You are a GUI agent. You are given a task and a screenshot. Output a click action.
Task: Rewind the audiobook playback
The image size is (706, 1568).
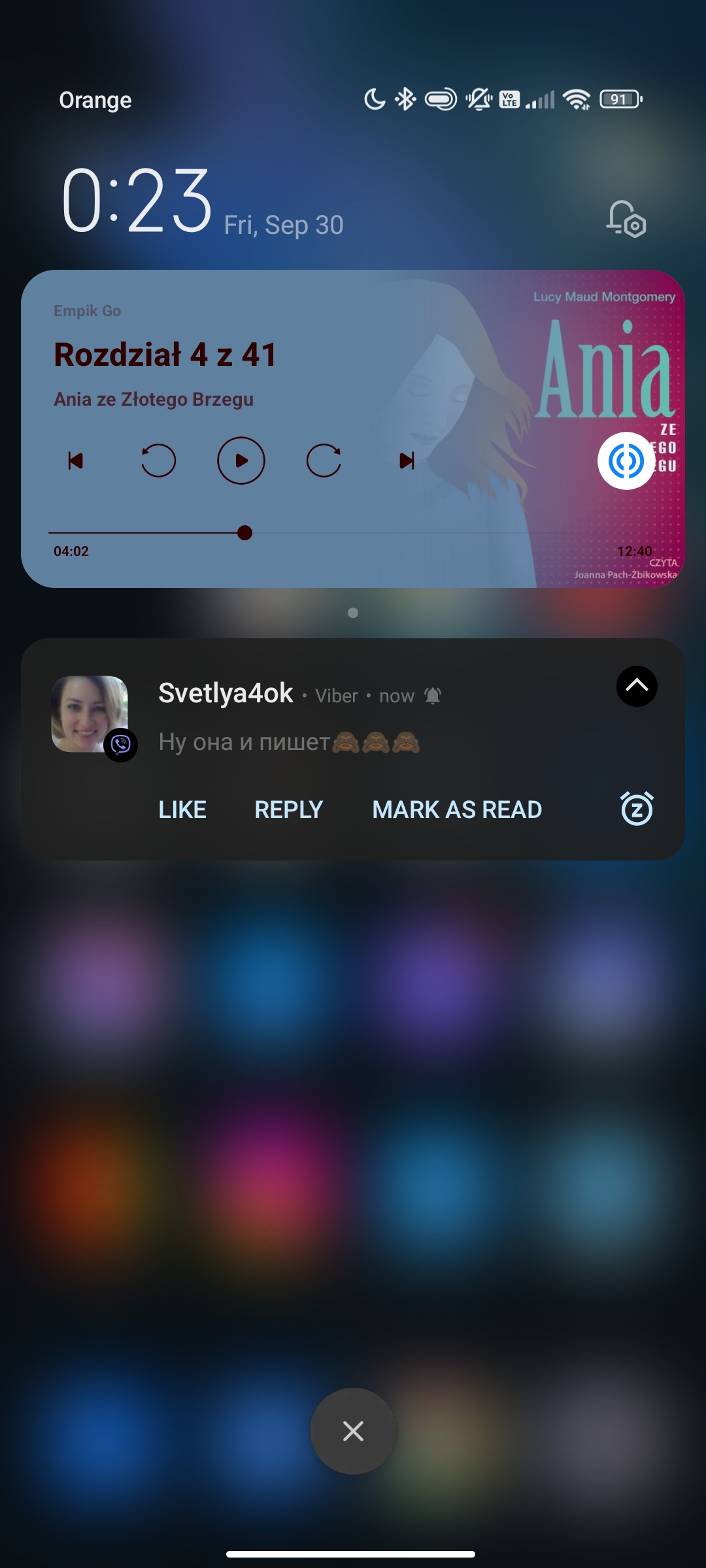pyautogui.click(x=158, y=461)
